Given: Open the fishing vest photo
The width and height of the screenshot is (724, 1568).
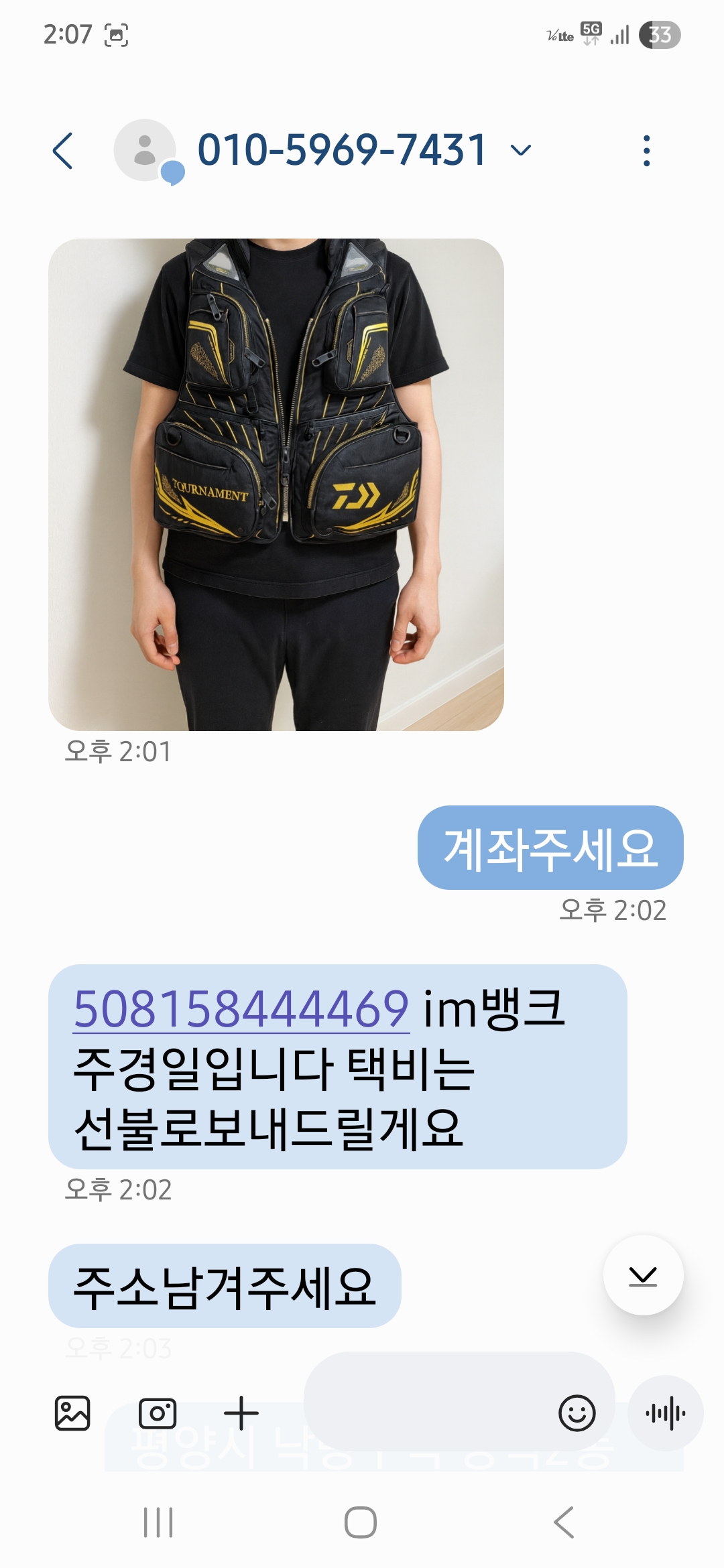Looking at the screenshot, I should (276, 484).
